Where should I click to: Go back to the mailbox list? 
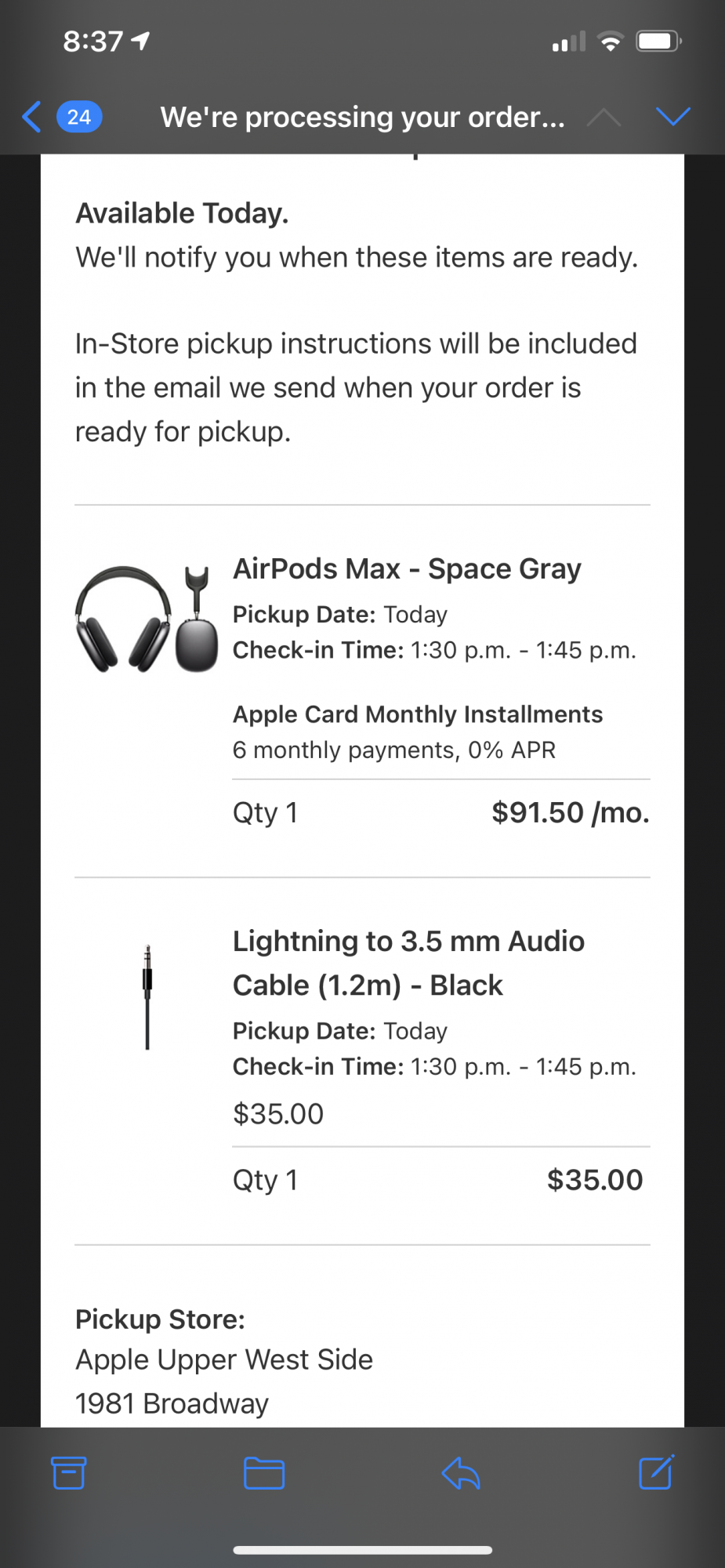click(33, 117)
